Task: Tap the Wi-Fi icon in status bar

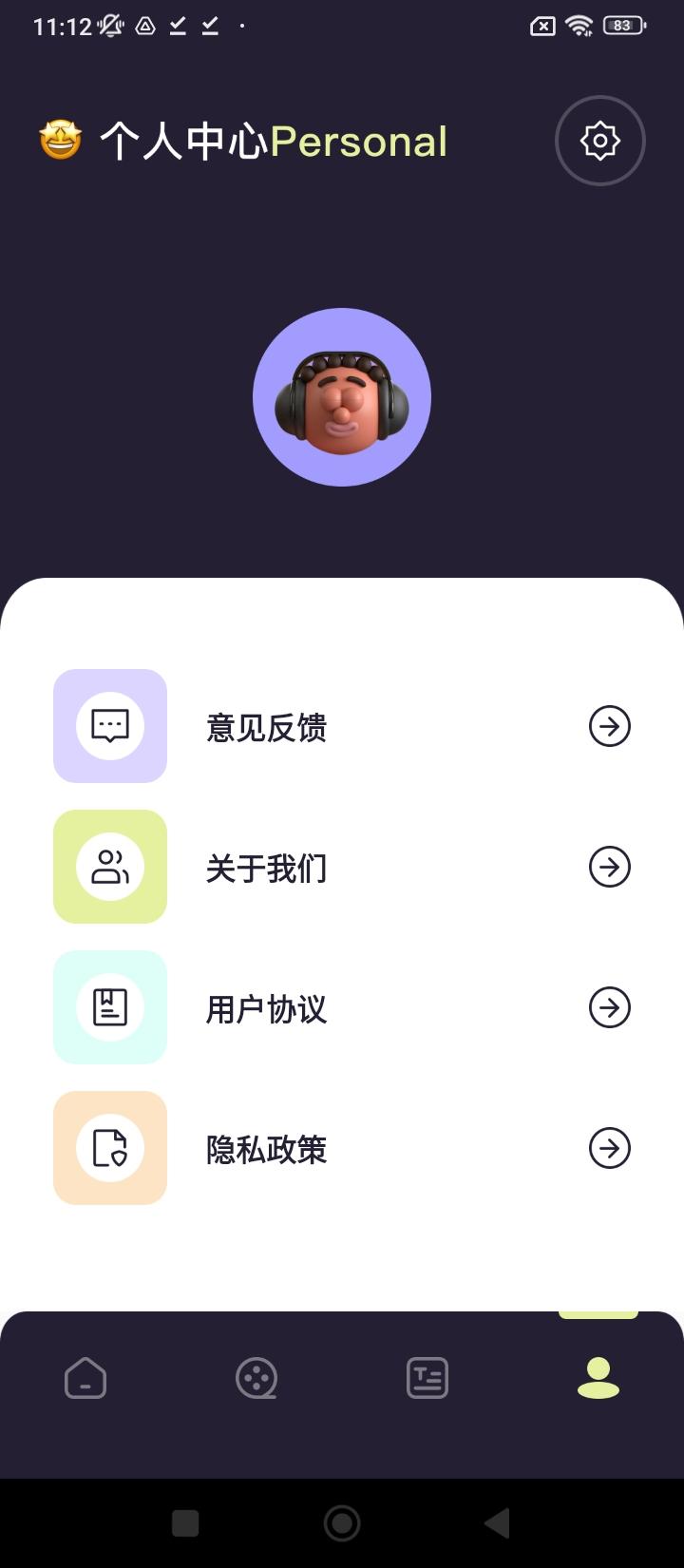Action: [580, 26]
